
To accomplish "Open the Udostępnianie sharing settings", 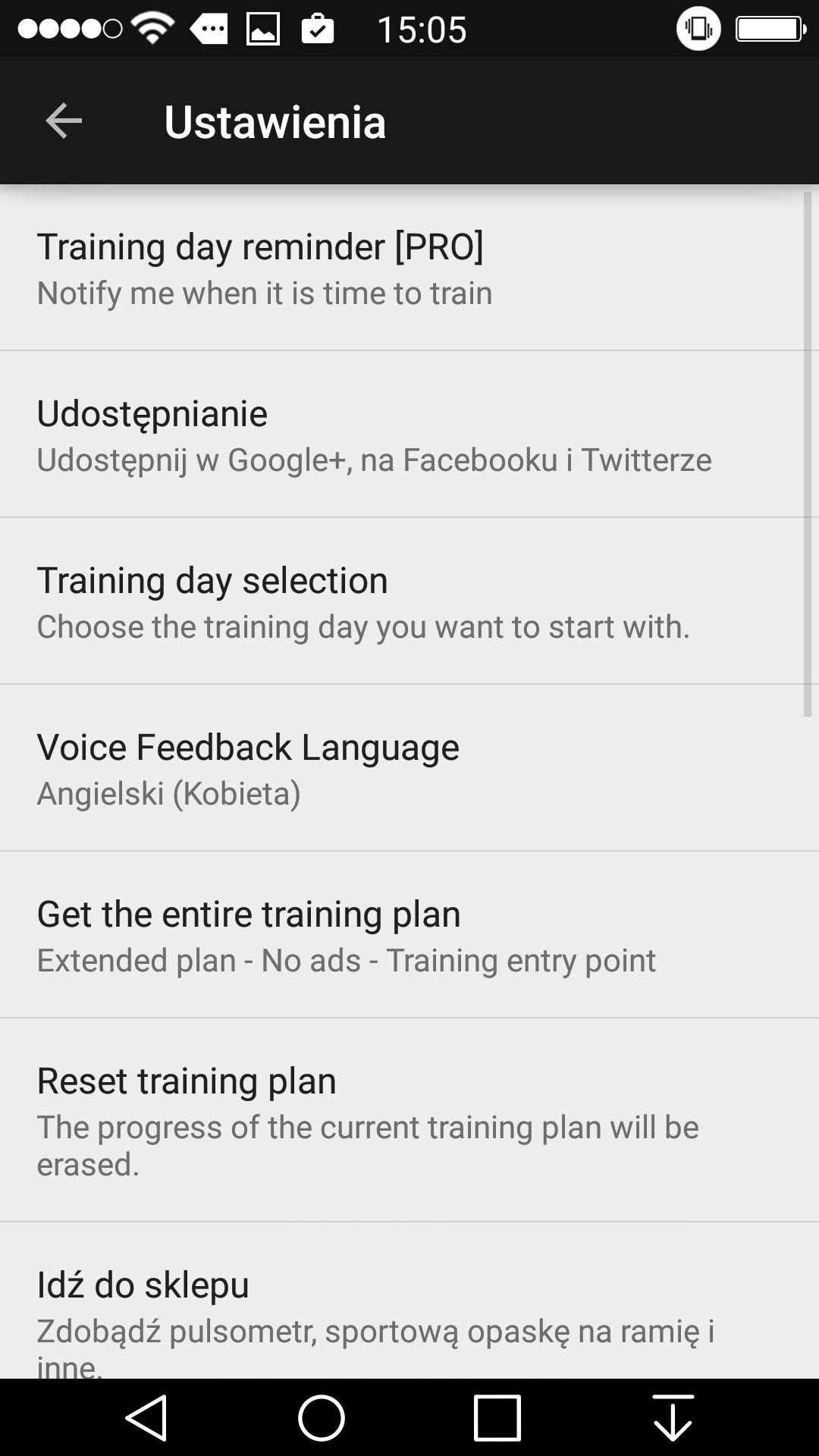I will coord(409,435).
